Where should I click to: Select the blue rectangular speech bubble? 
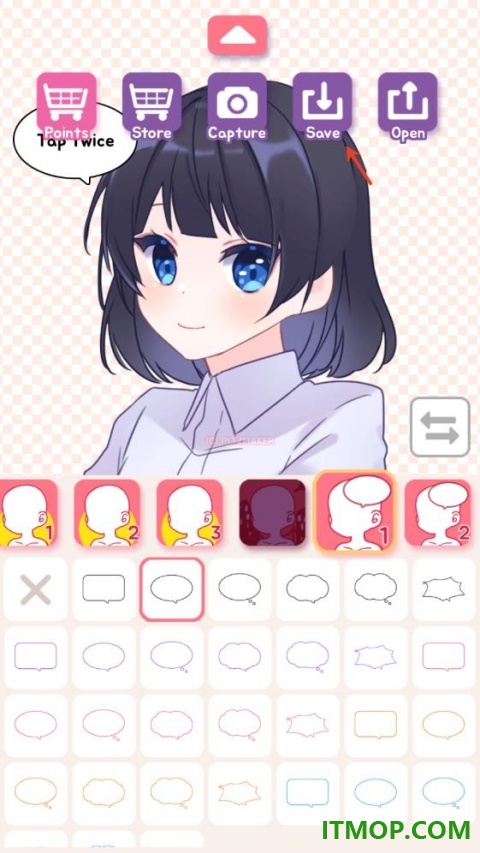click(307, 793)
